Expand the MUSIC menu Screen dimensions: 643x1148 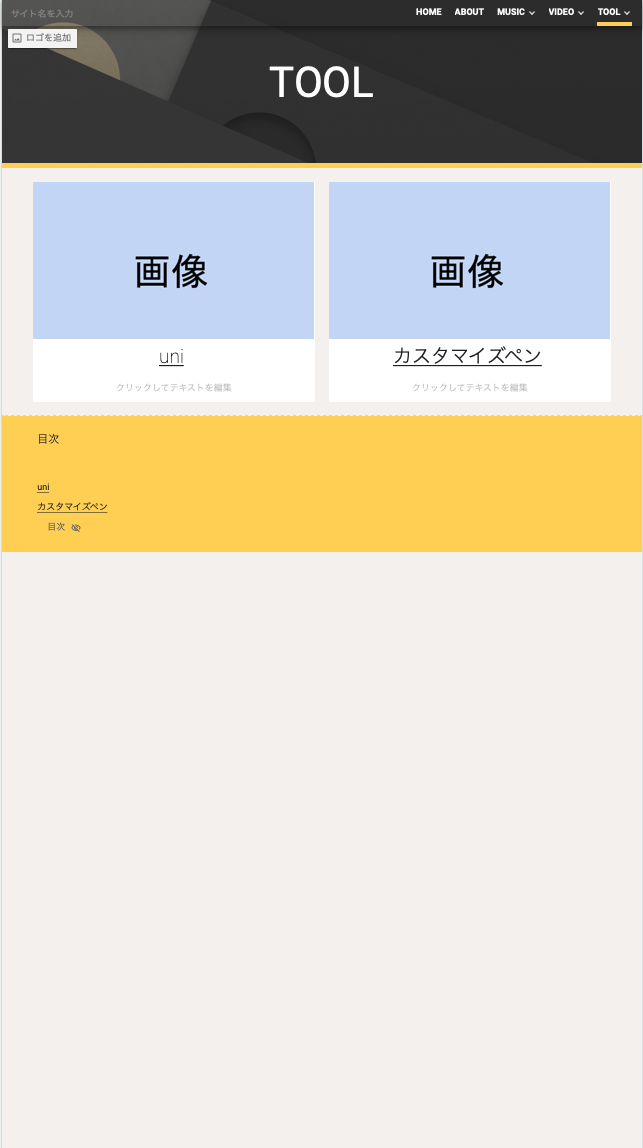click(515, 12)
